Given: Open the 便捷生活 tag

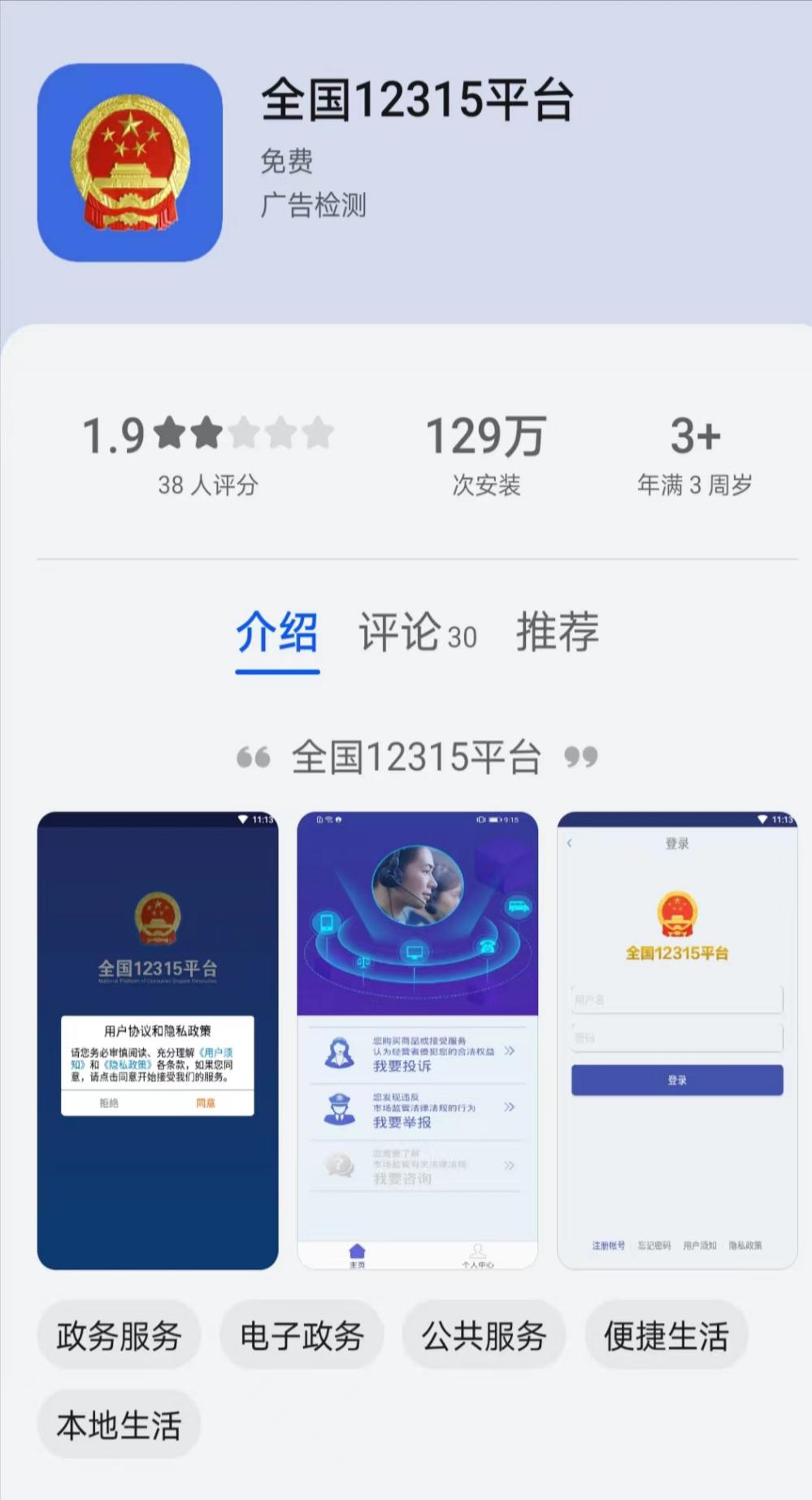Looking at the screenshot, I should (666, 1336).
